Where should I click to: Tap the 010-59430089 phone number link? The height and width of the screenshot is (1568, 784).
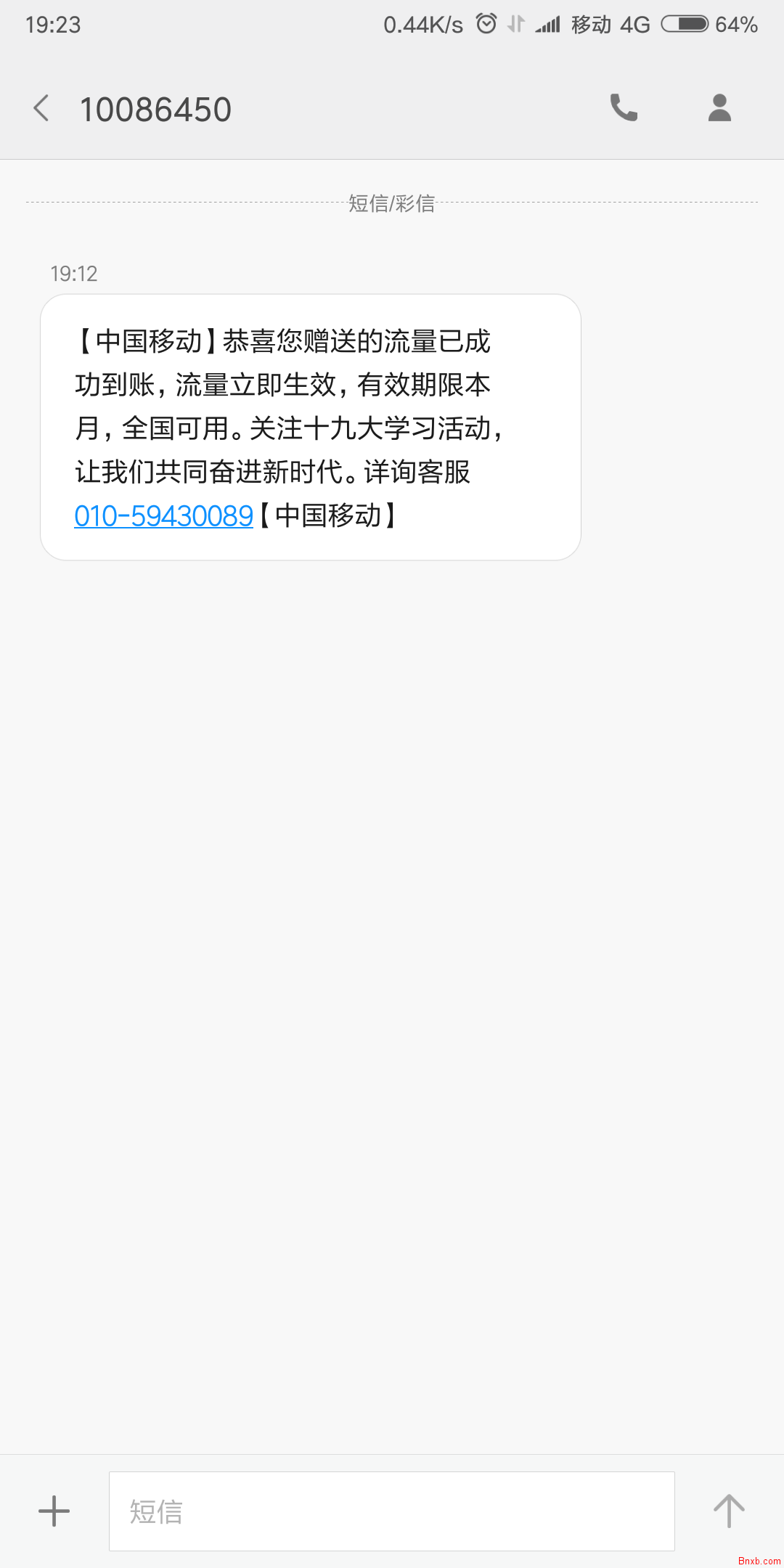click(x=163, y=516)
